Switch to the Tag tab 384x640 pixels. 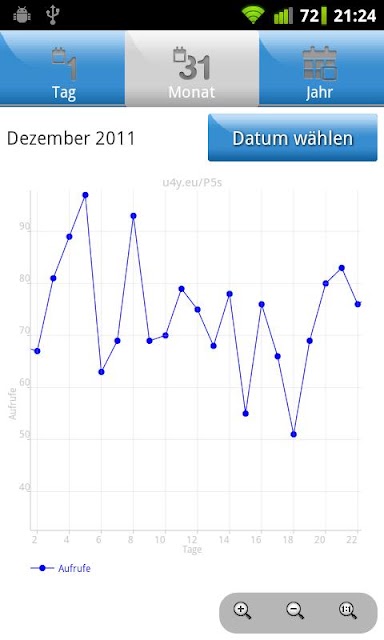click(62, 68)
